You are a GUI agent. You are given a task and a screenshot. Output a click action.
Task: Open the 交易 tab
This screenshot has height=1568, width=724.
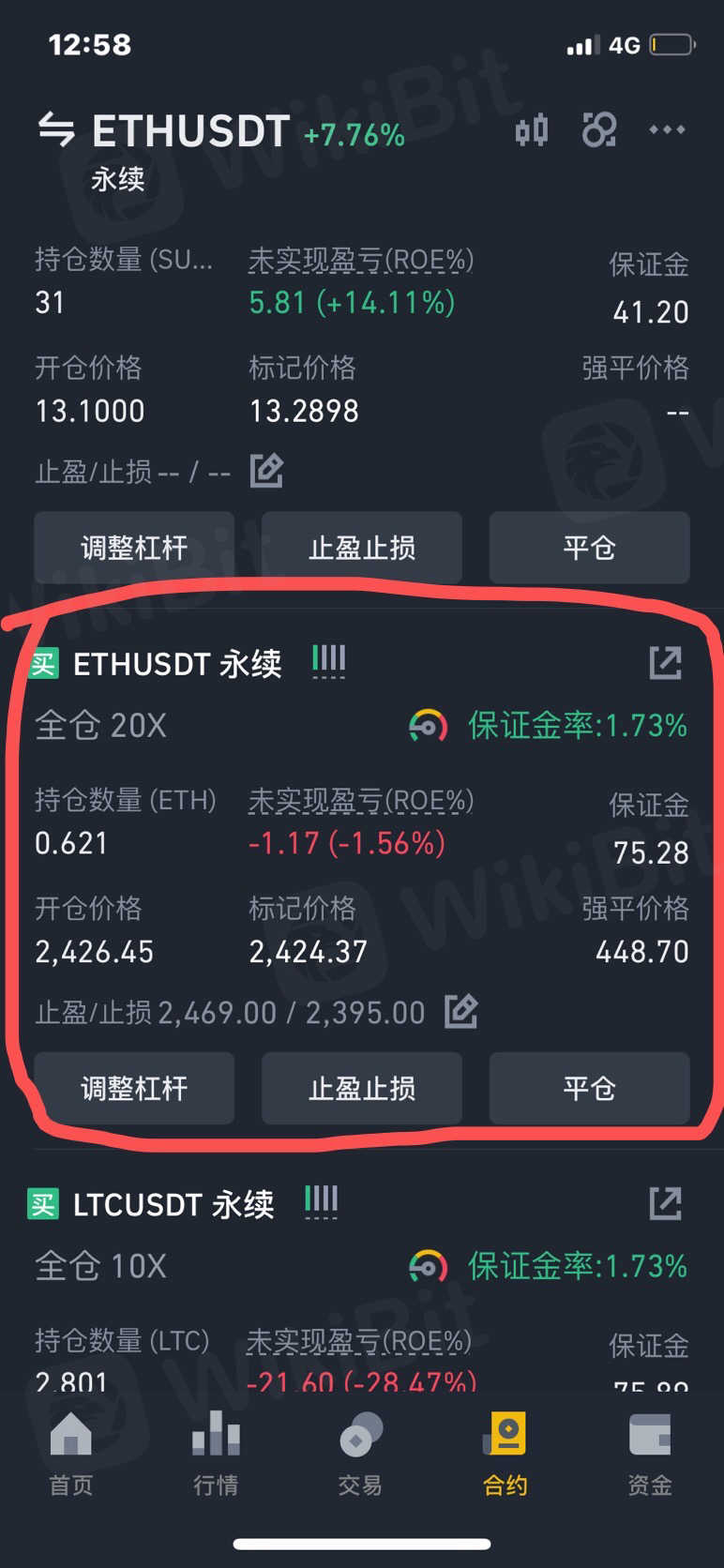(361, 1454)
